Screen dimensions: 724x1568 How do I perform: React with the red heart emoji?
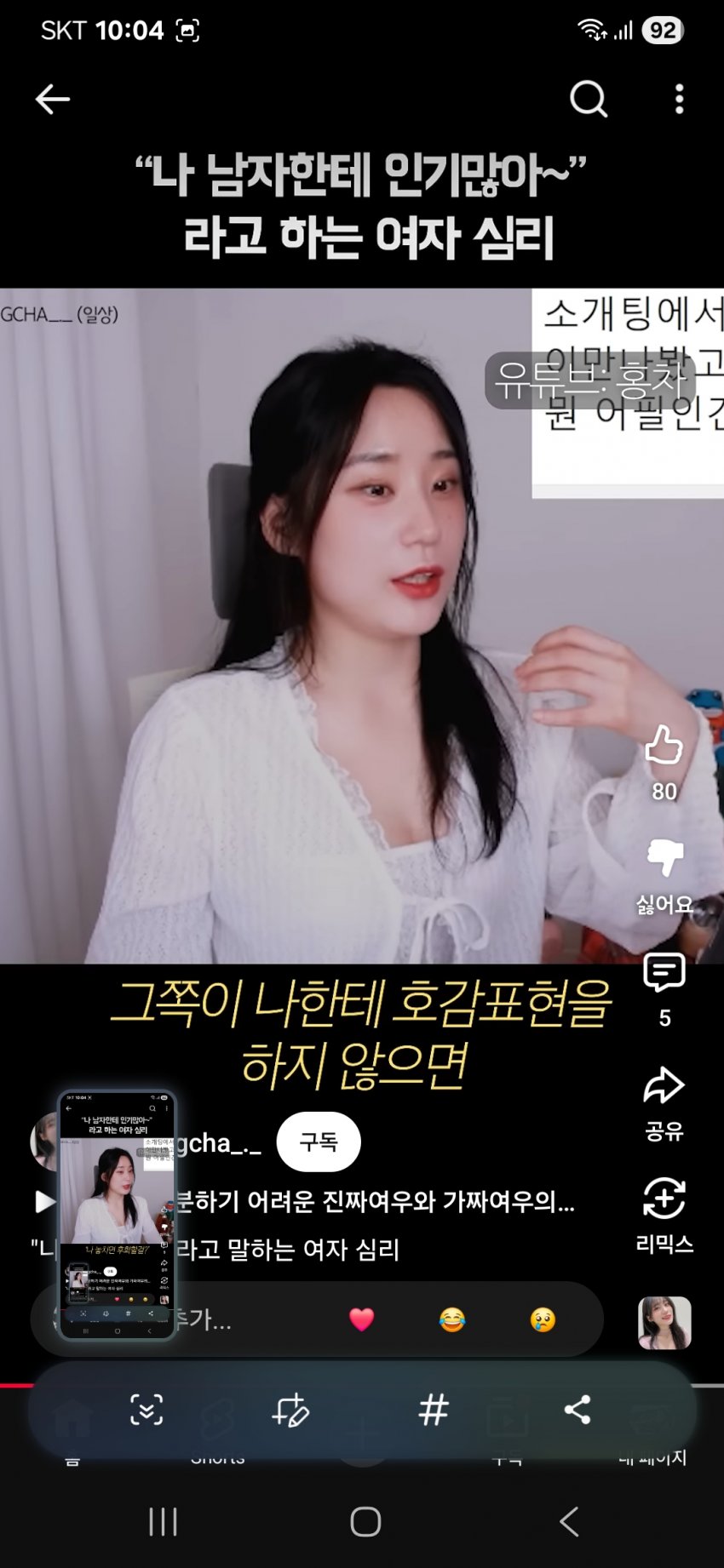(362, 1319)
